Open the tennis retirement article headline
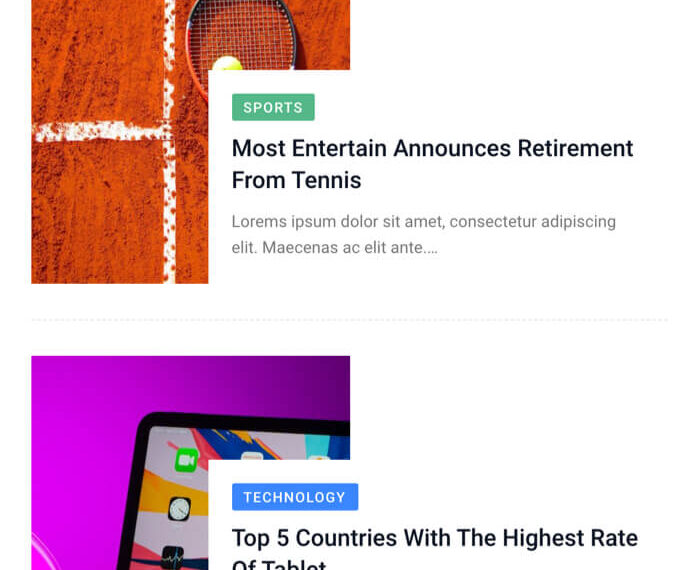Viewport: 700px width, 570px height. tap(432, 164)
